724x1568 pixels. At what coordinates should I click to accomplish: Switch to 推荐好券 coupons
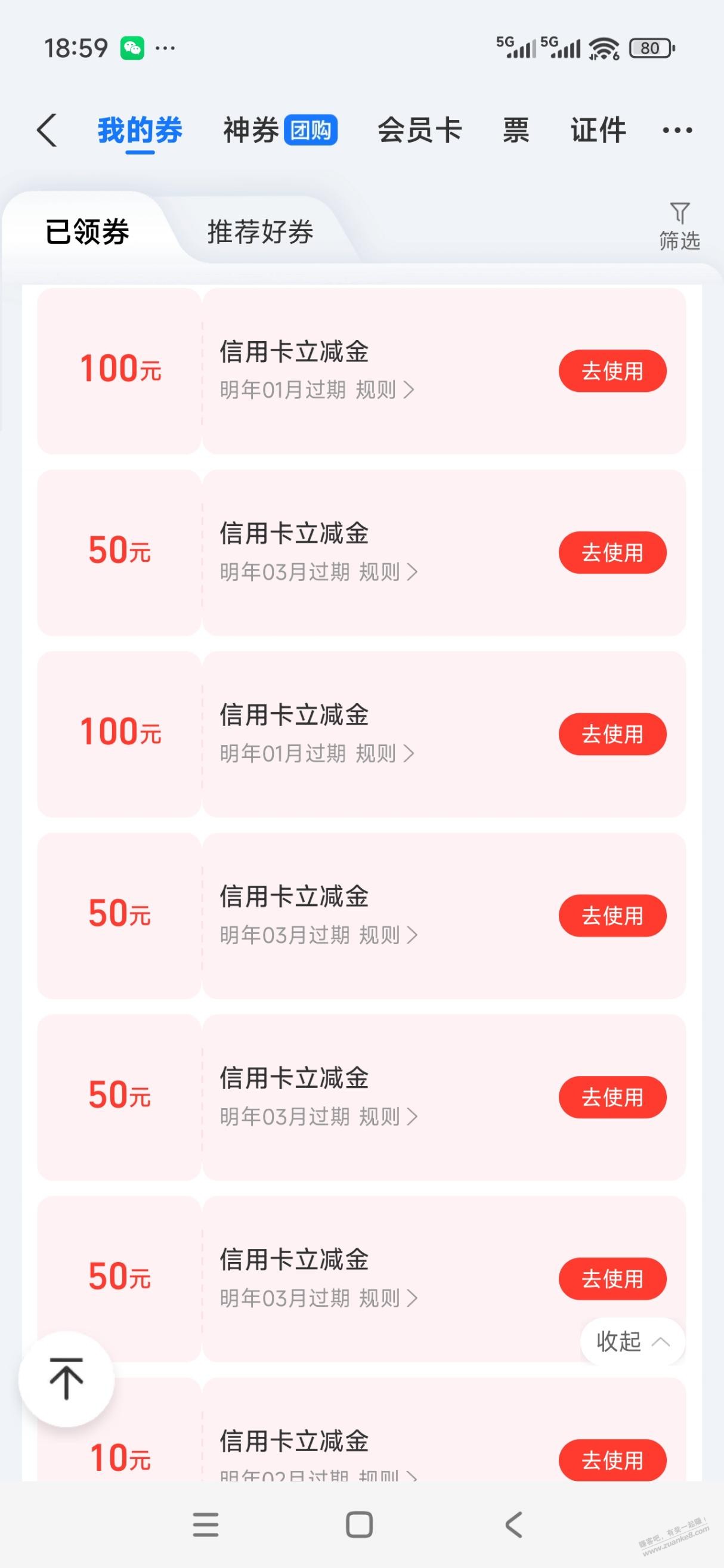260,232
